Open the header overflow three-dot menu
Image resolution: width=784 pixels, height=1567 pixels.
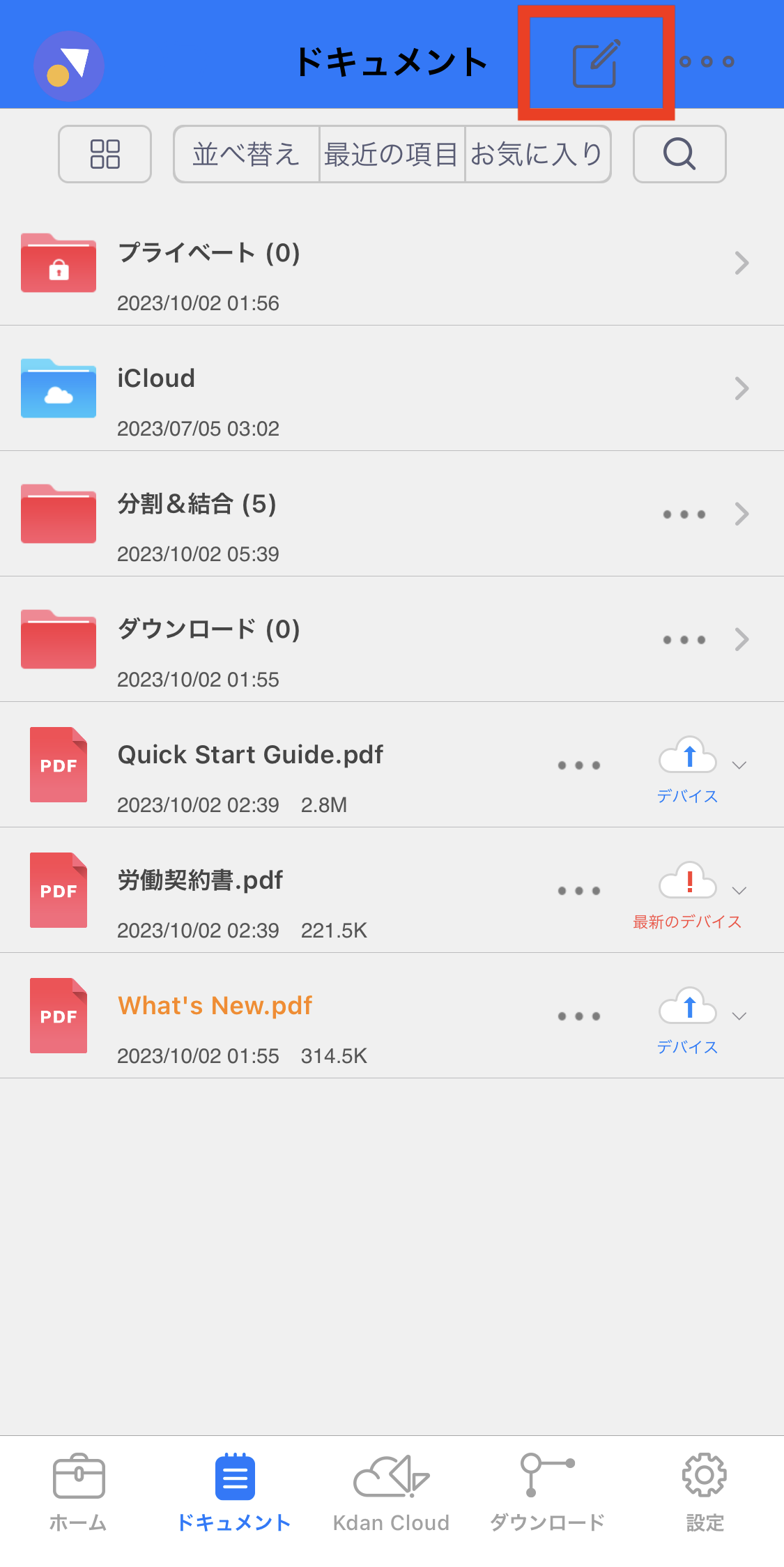tap(707, 62)
